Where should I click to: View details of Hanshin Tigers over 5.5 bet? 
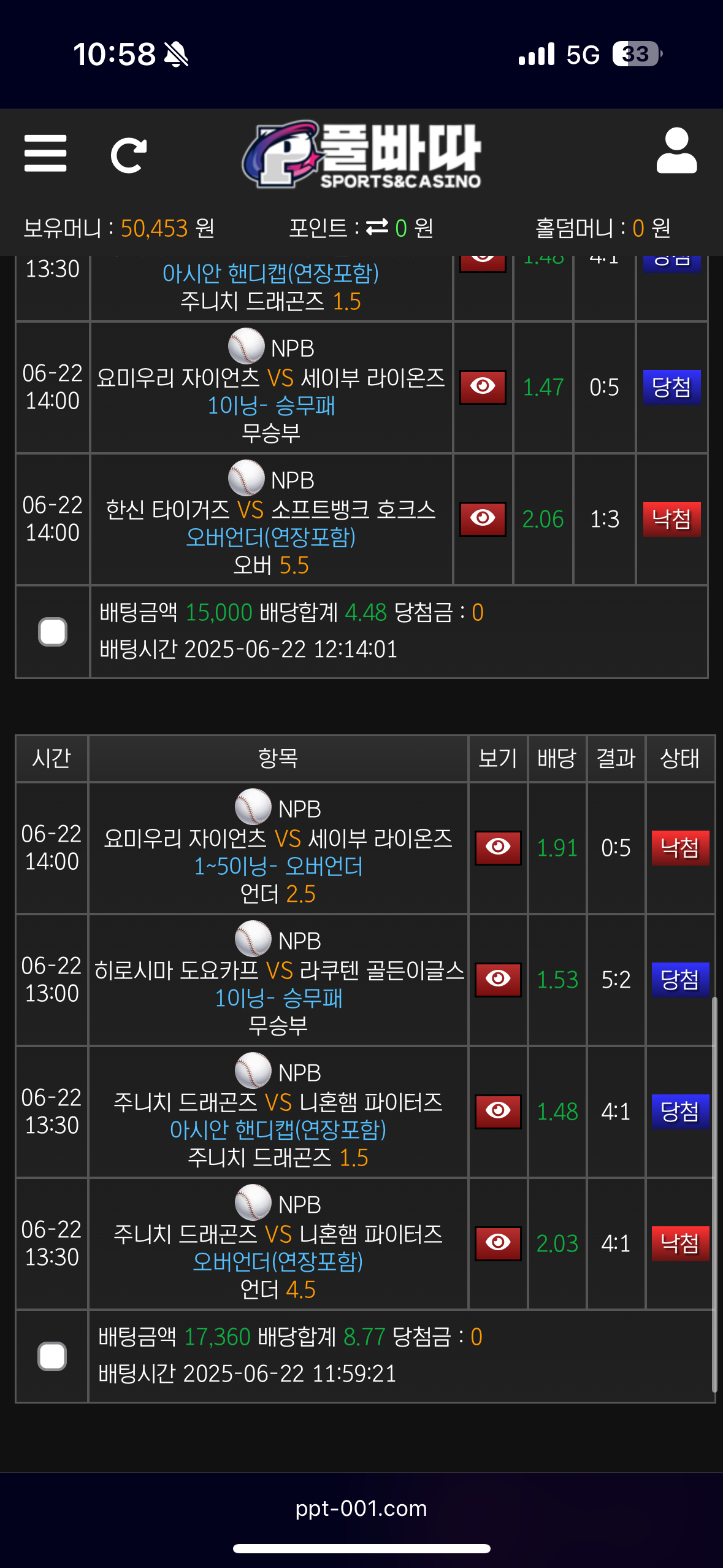(x=483, y=519)
